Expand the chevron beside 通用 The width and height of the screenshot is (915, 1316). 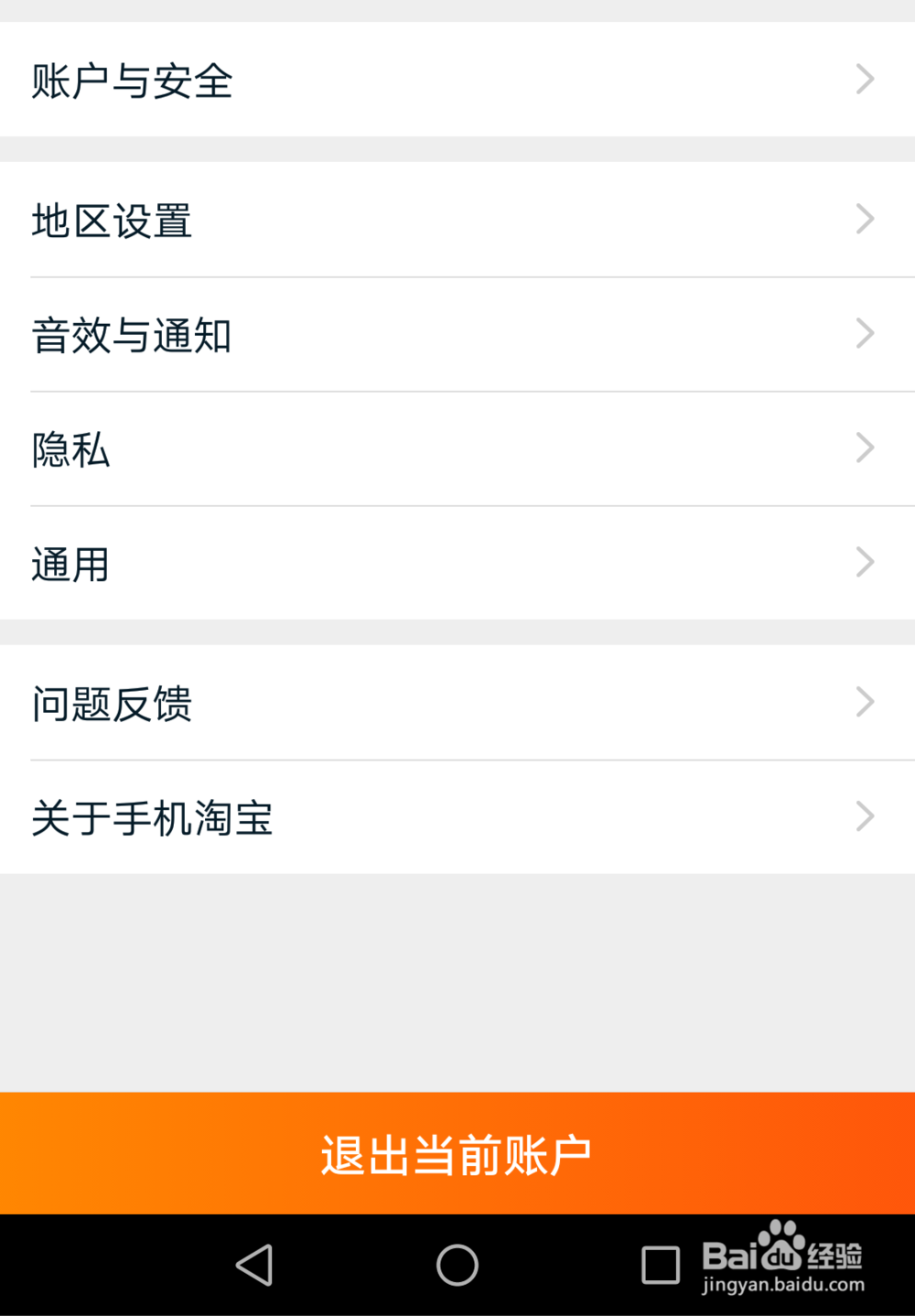coord(864,562)
